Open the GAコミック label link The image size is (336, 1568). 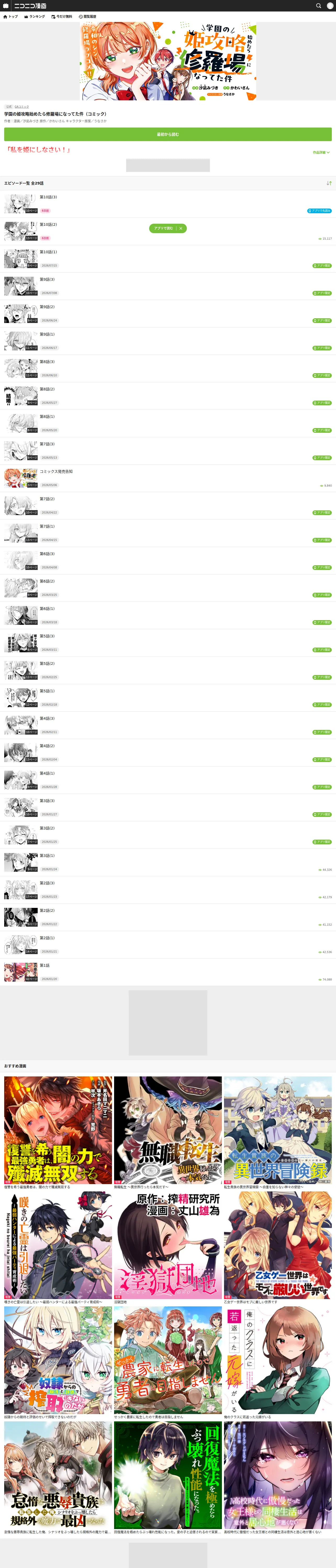tap(21, 107)
